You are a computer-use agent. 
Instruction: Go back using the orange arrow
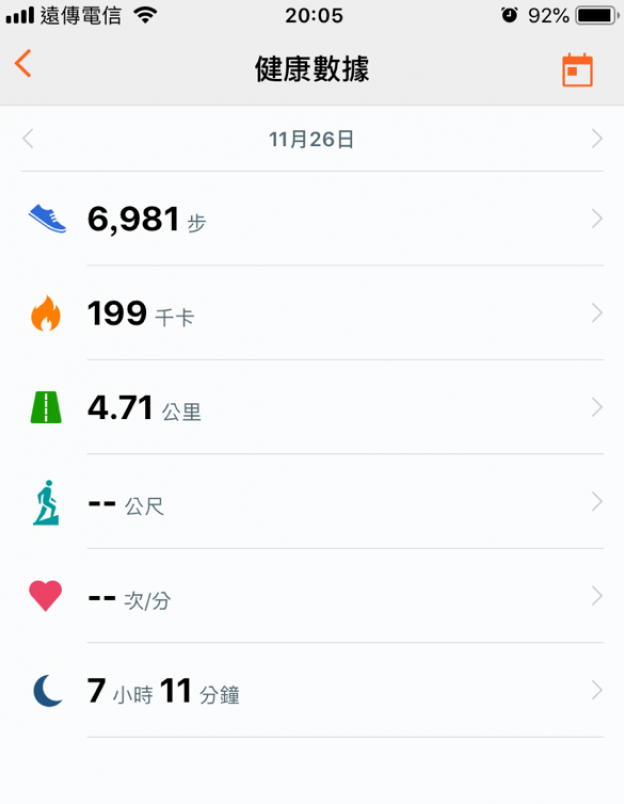pyautogui.click(x=23, y=64)
